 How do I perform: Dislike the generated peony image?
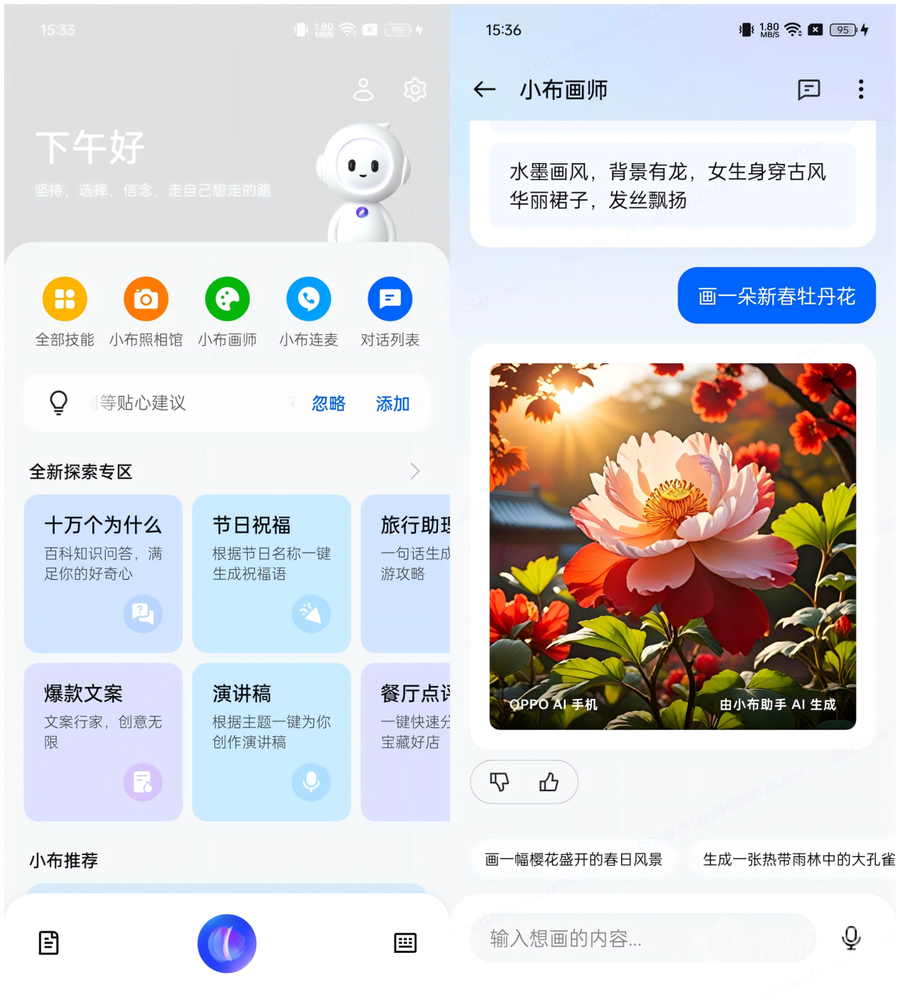[499, 782]
